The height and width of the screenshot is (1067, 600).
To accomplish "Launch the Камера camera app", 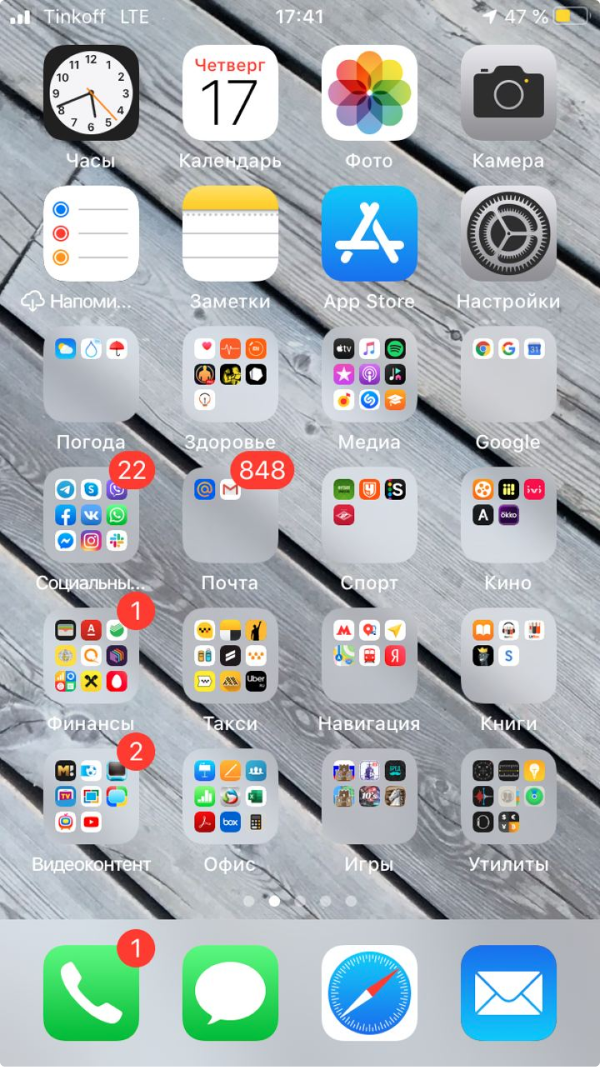I will (x=508, y=93).
